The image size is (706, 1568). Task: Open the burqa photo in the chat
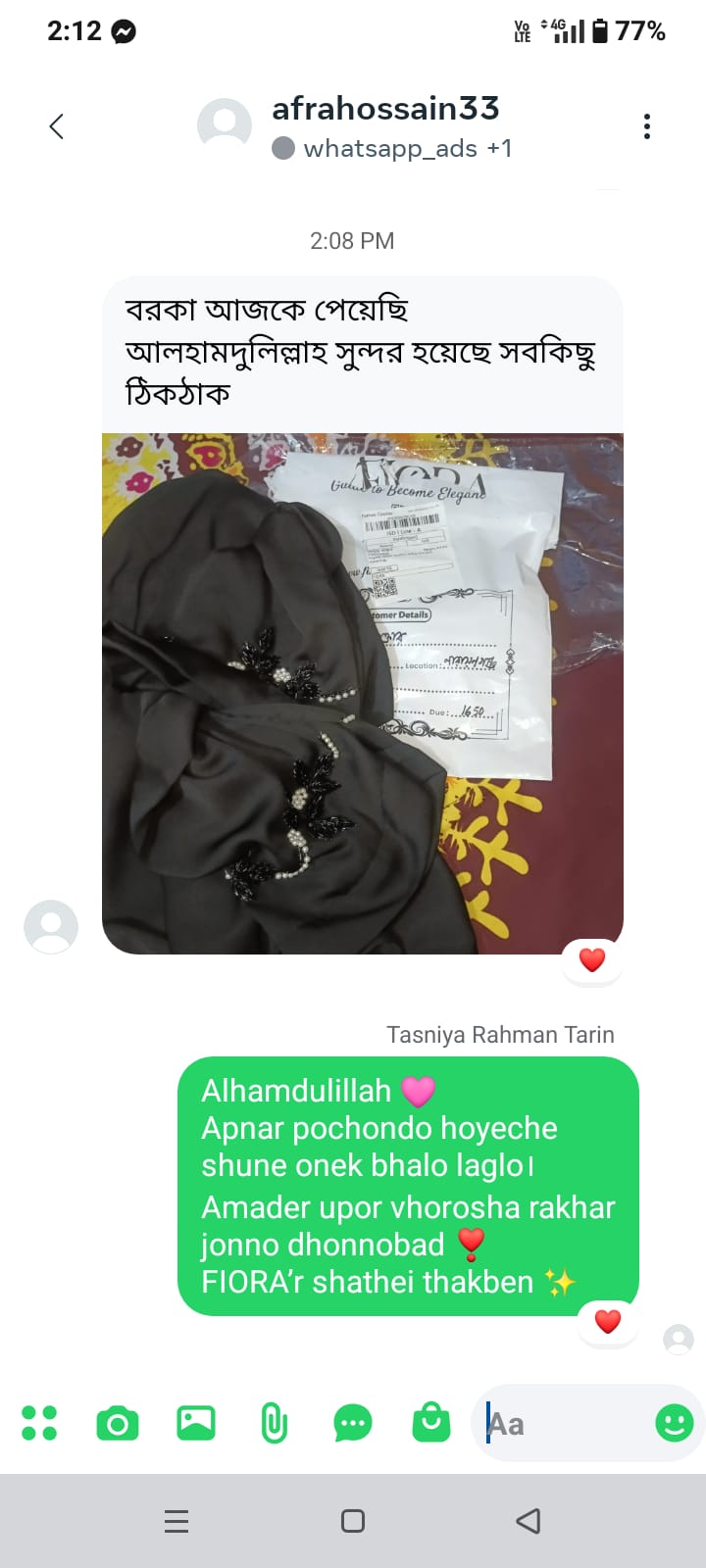pos(363,693)
